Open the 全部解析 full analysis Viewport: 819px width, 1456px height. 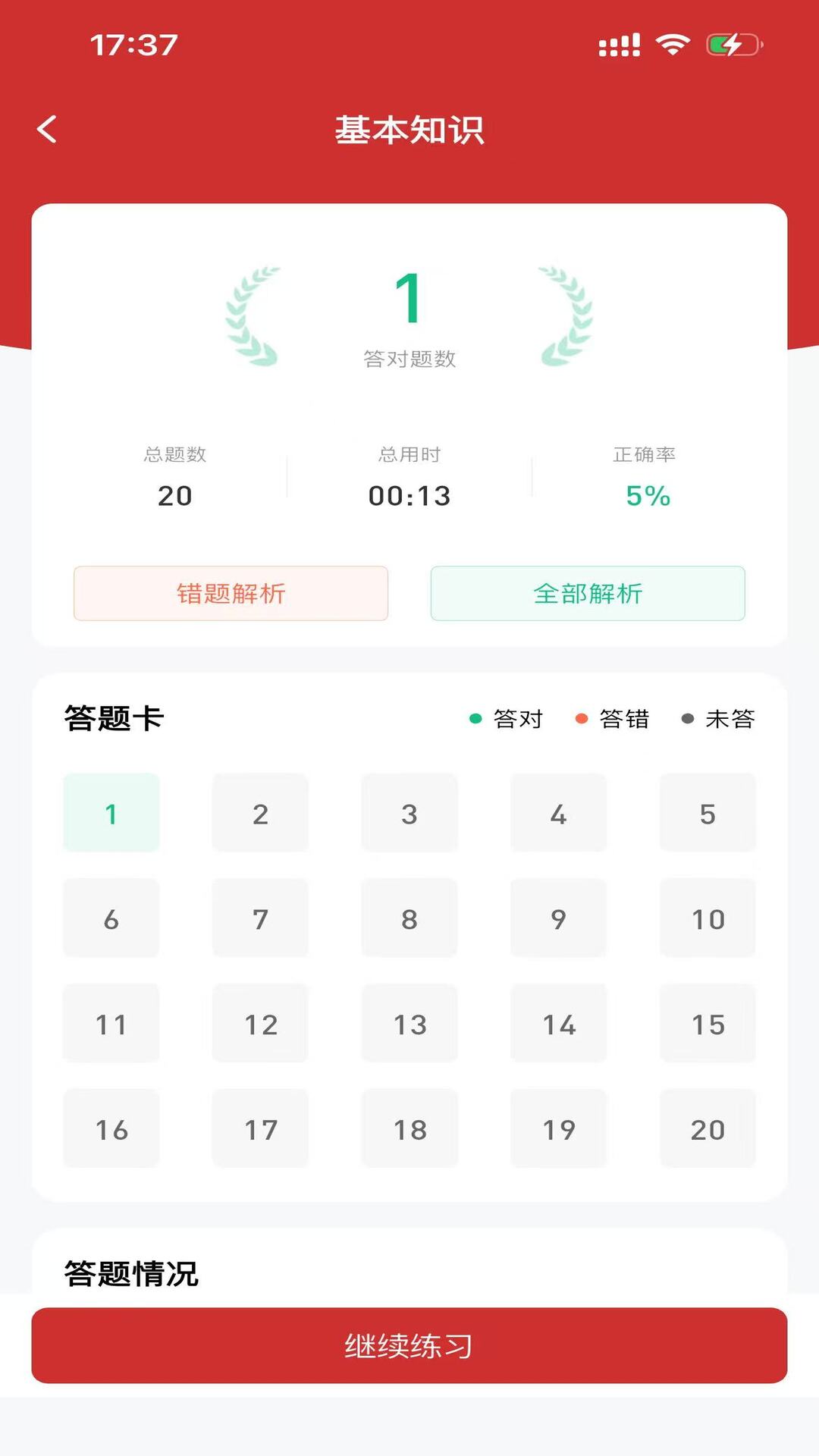coord(588,594)
